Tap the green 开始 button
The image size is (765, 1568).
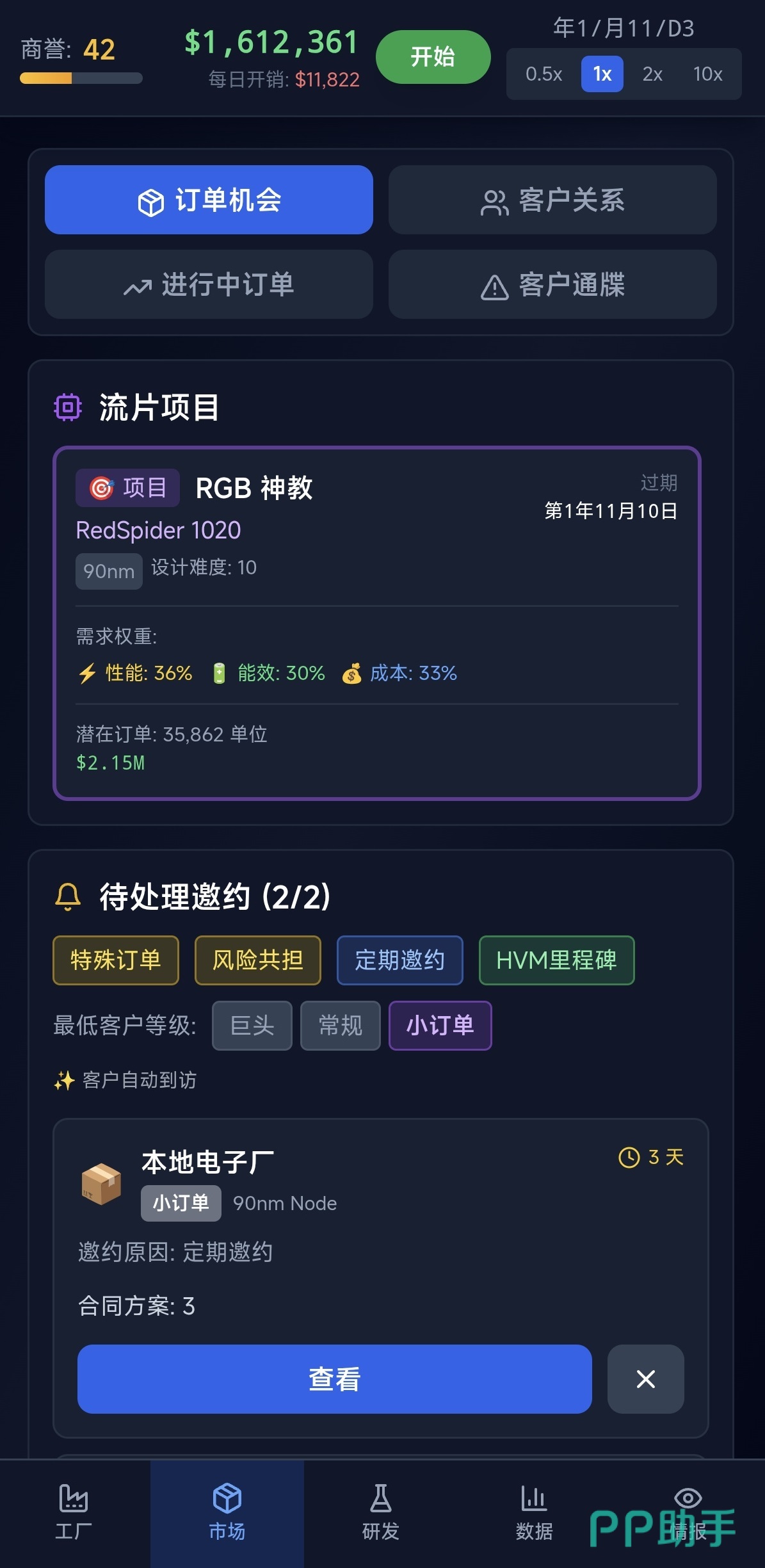tap(433, 57)
